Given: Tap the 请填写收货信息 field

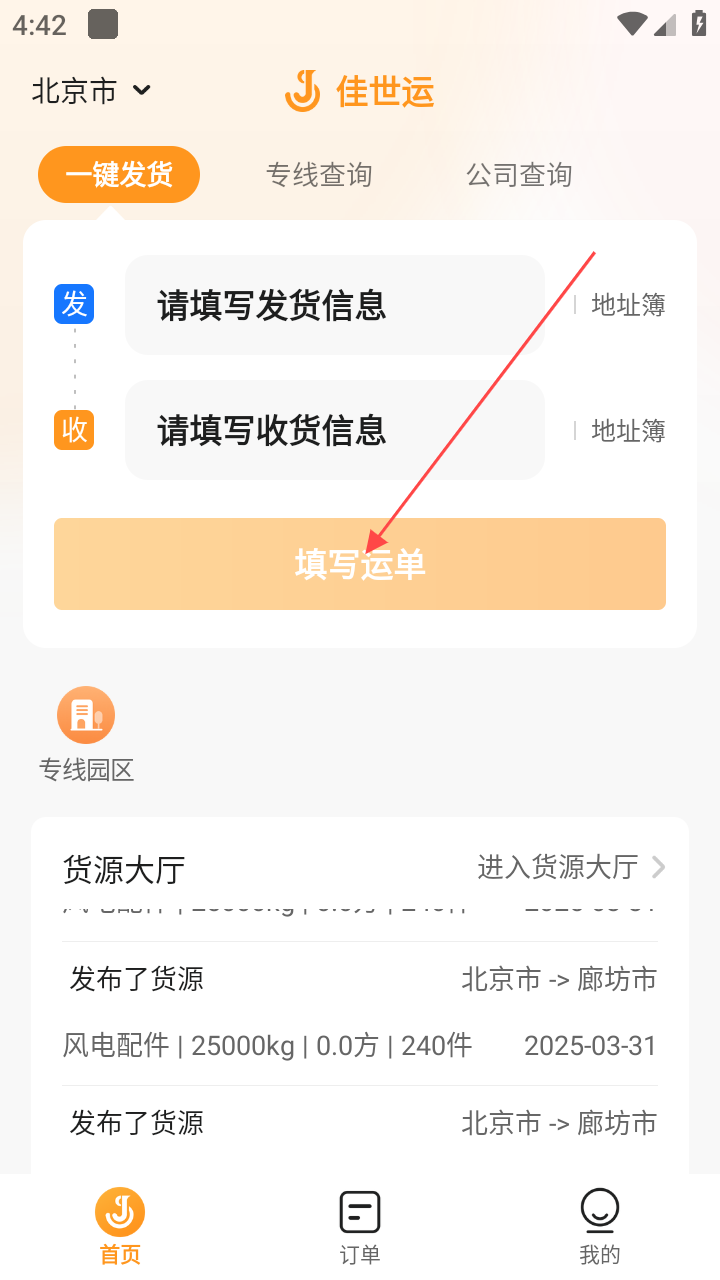Looking at the screenshot, I should 334,430.
